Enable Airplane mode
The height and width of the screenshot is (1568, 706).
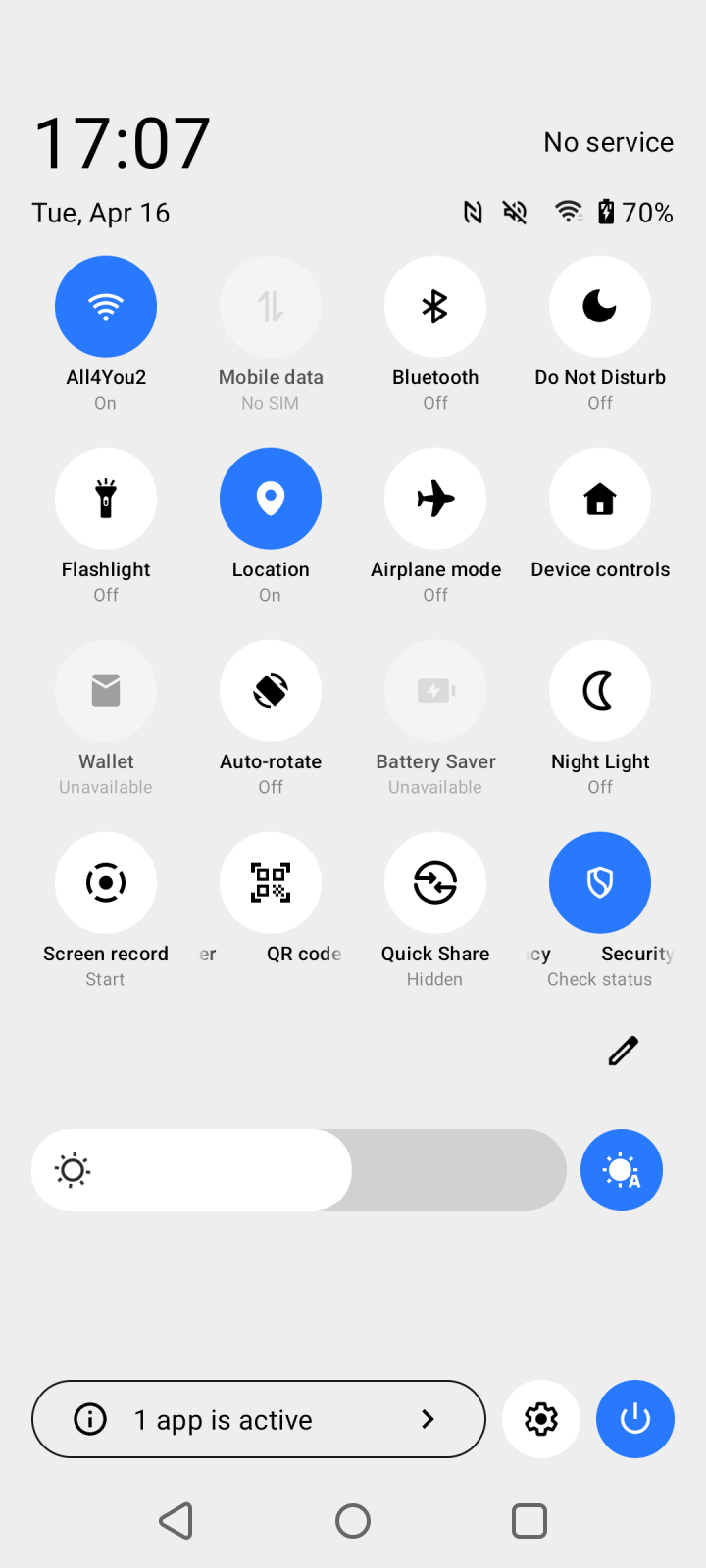pyautogui.click(x=435, y=499)
